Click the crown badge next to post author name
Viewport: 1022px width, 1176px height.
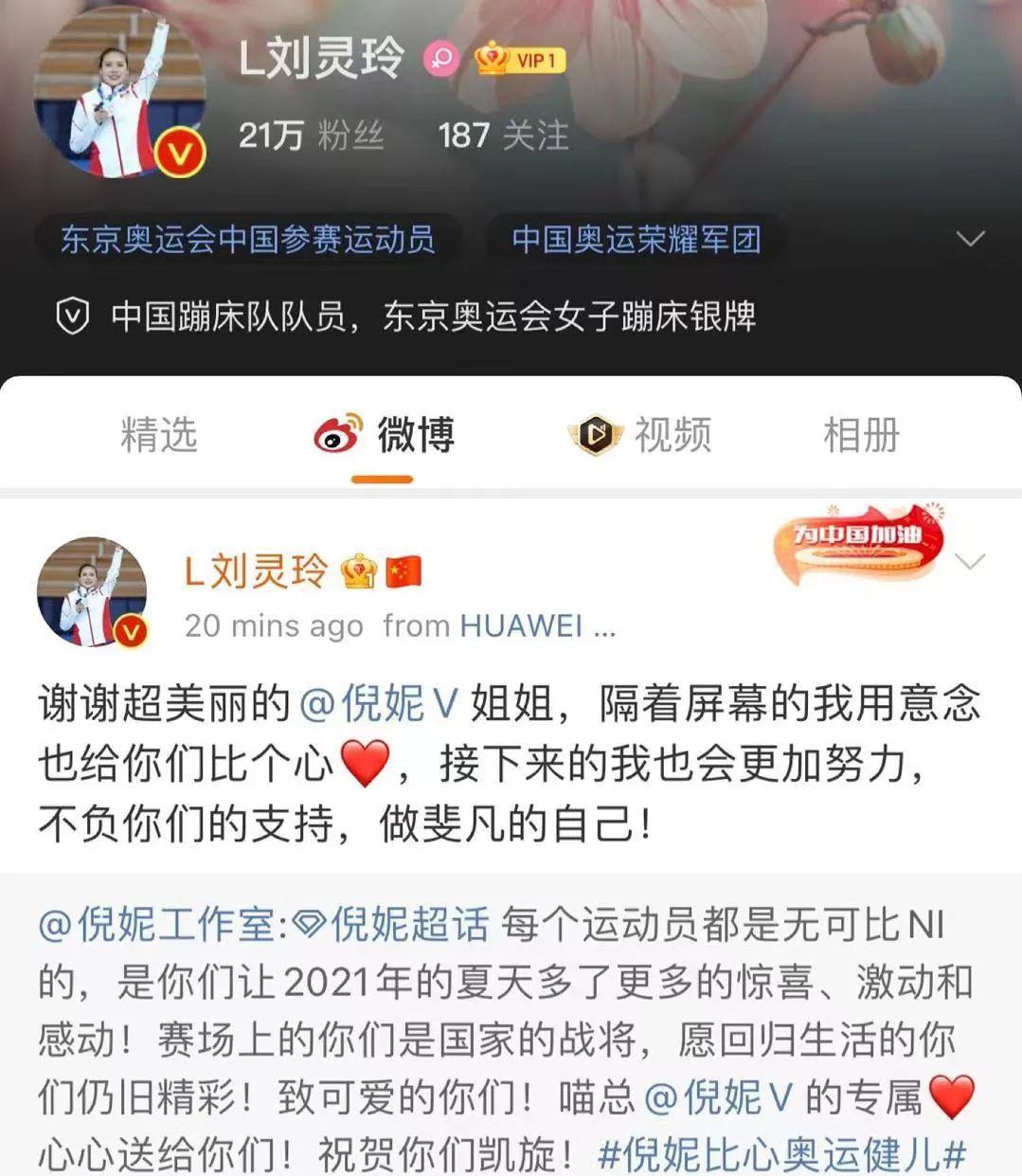(358, 570)
